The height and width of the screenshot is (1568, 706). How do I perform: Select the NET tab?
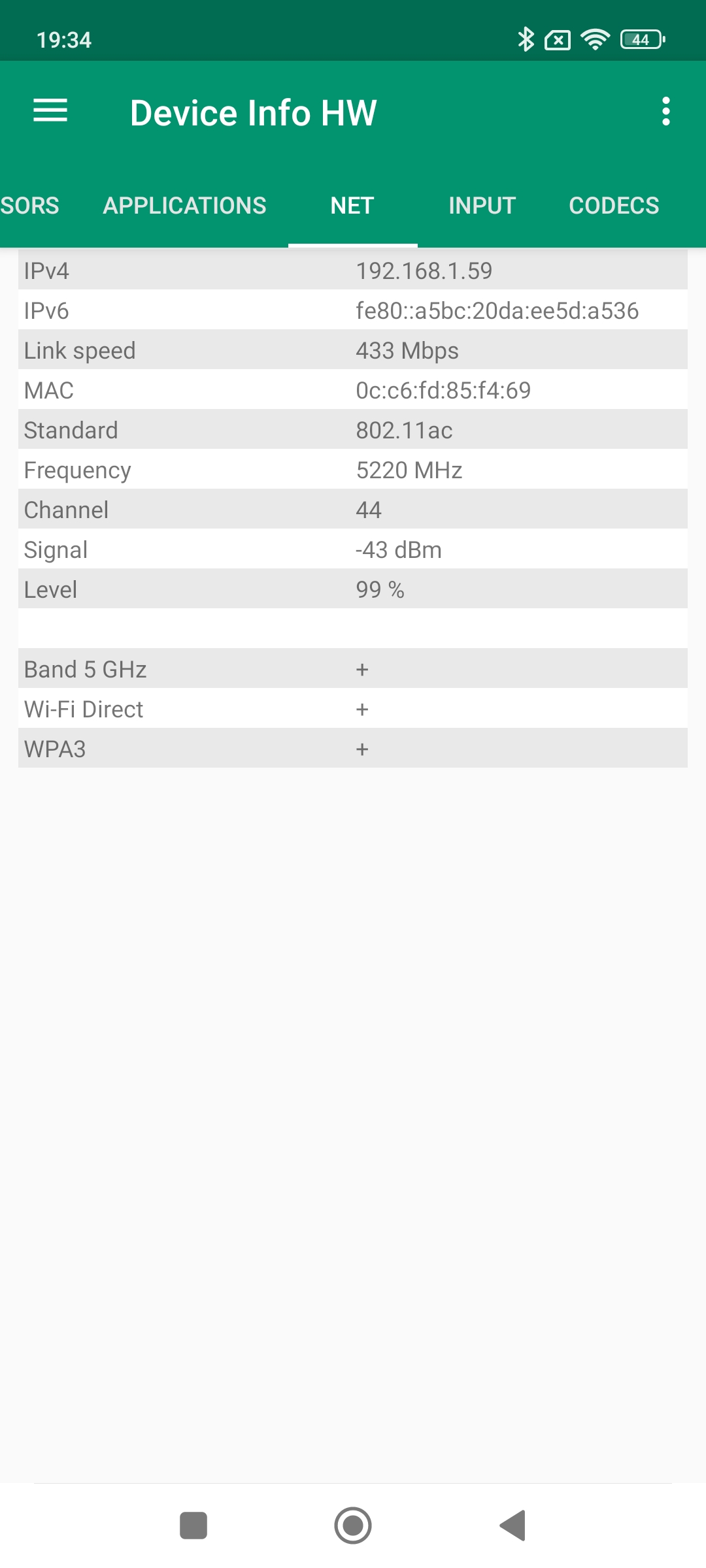352,206
